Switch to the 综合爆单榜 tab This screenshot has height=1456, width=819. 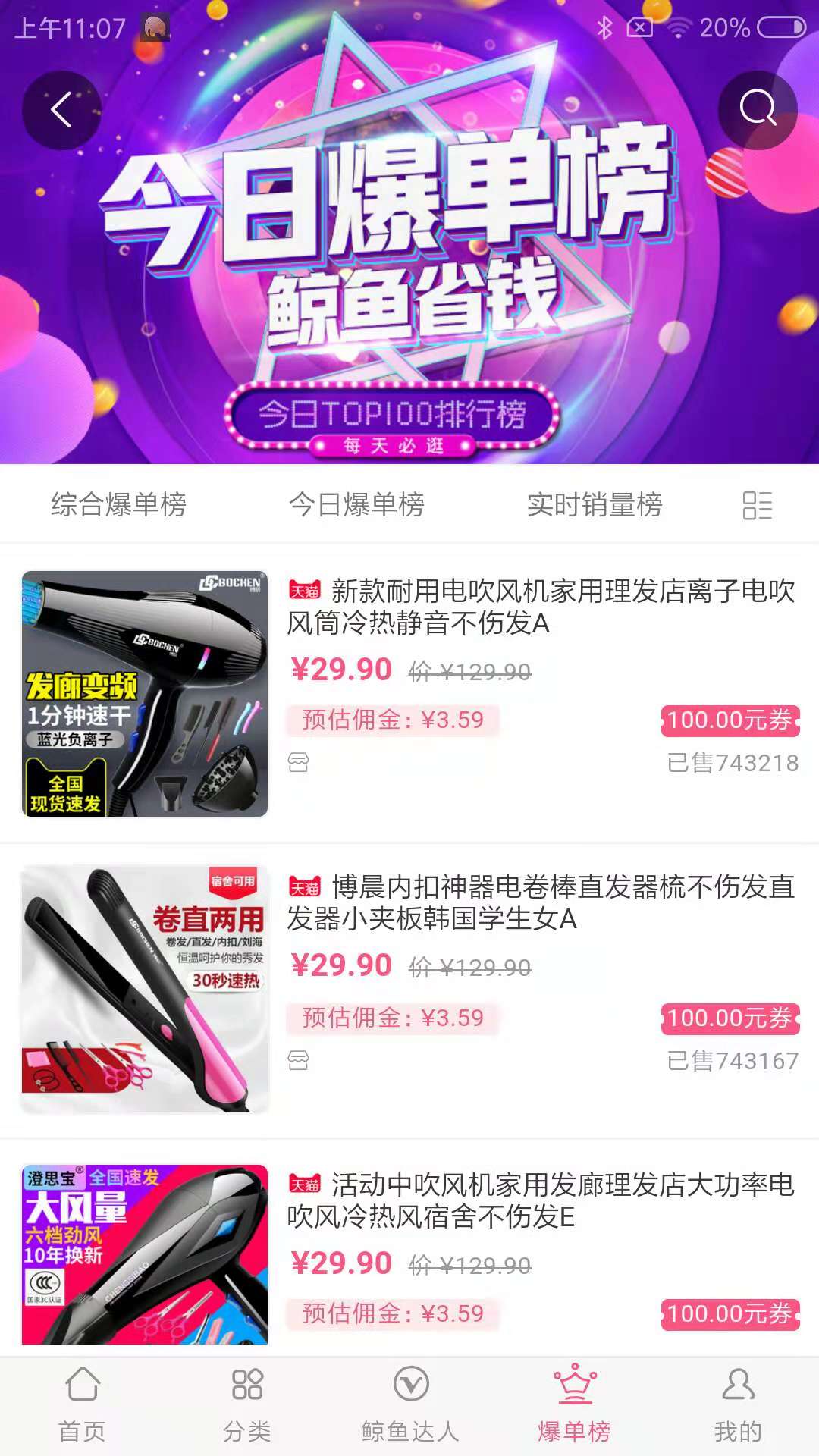click(118, 504)
